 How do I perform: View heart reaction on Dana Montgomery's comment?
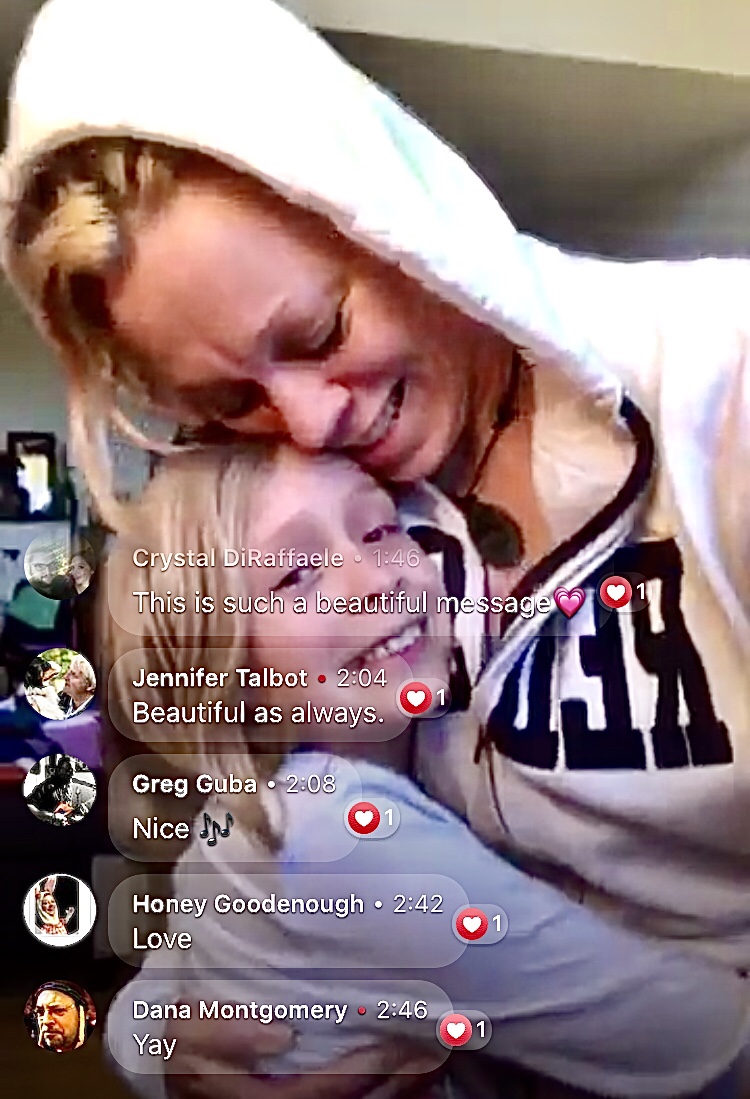click(x=464, y=1029)
